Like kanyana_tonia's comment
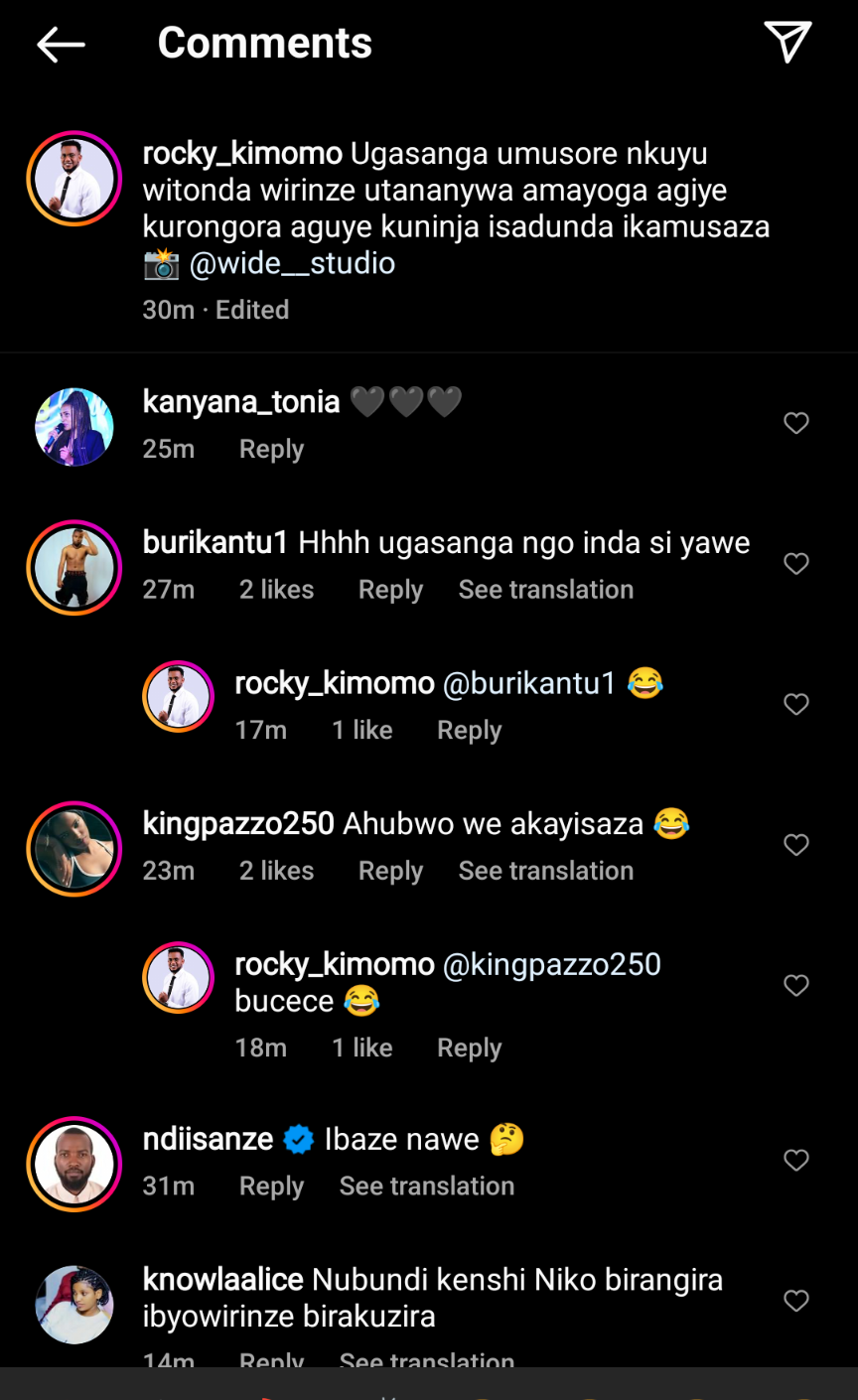858x1400 pixels. point(796,424)
